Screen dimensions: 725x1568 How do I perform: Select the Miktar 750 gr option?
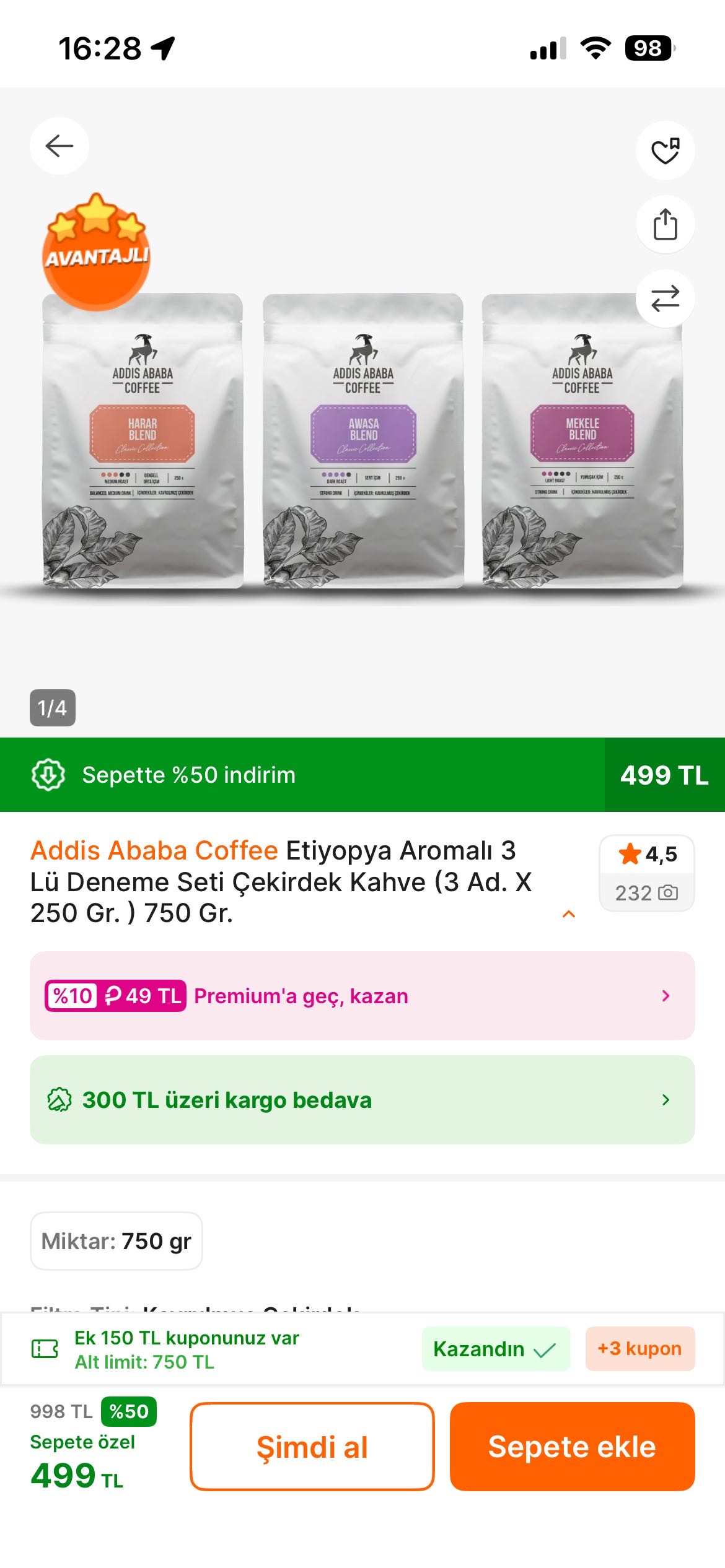point(116,1241)
